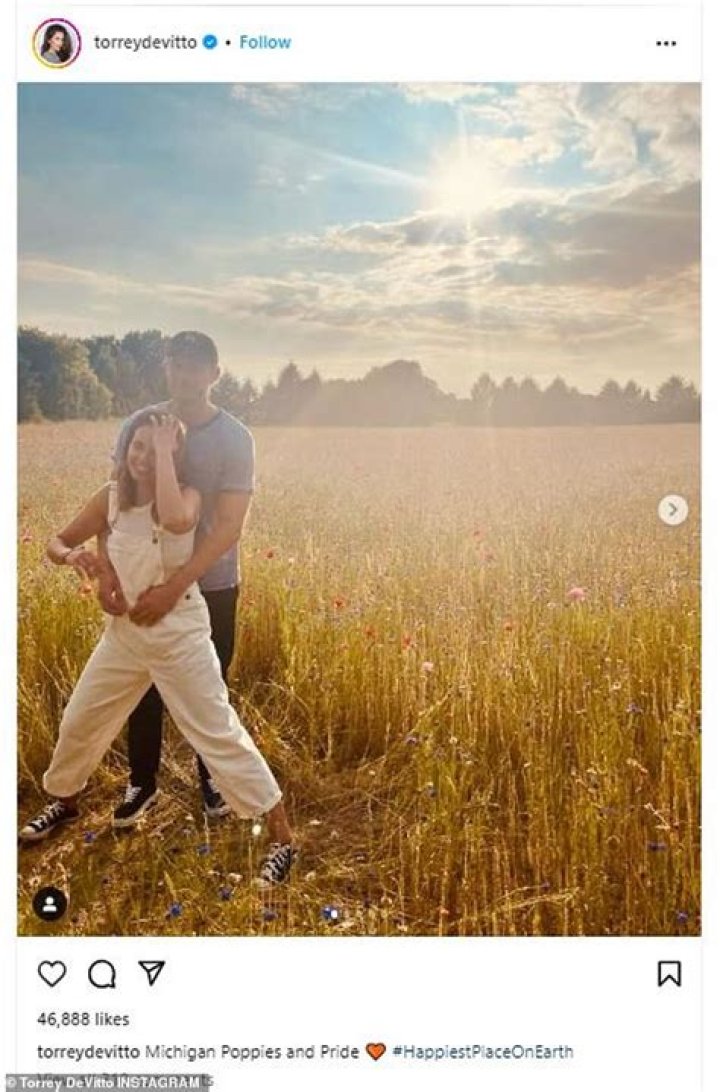720x1092 pixels.
Task: Open the three-dot overflow menu
Action: point(666,43)
